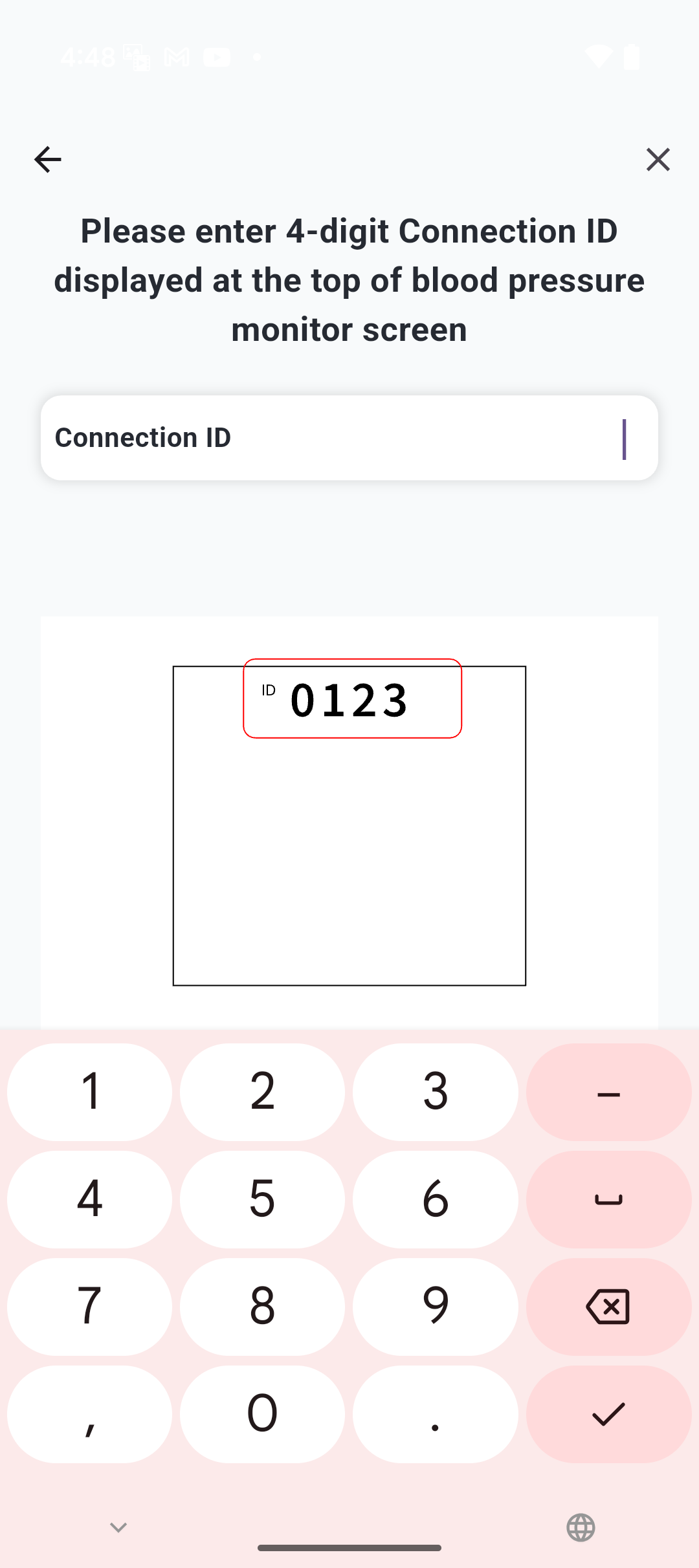Image resolution: width=699 pixels, height=1568 pixels.
Task: Tap the 0 key on keypad
Action: (x=262, y=1414)
